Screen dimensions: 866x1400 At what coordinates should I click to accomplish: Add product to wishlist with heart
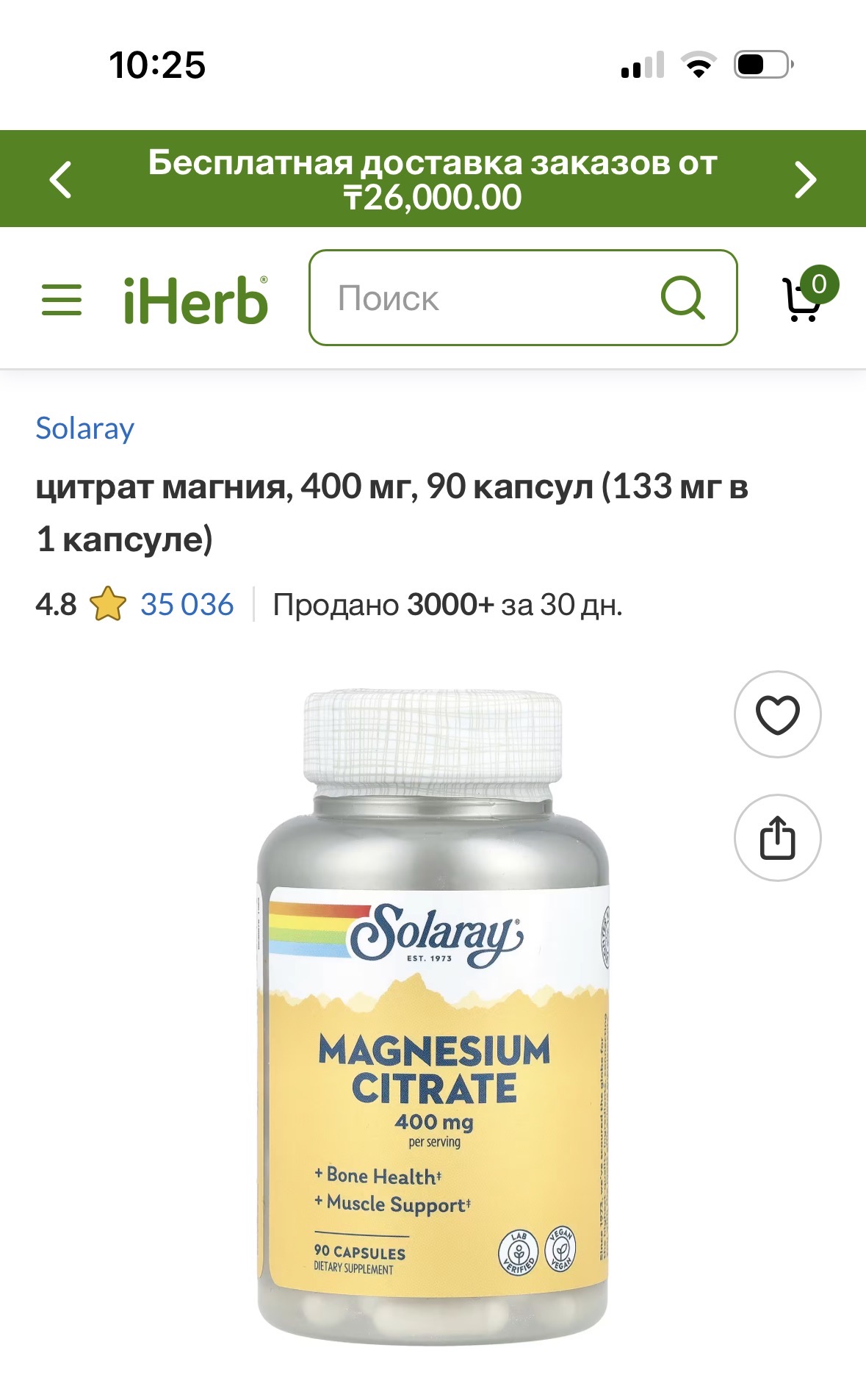pyautogui.click(x=777, y=714)
